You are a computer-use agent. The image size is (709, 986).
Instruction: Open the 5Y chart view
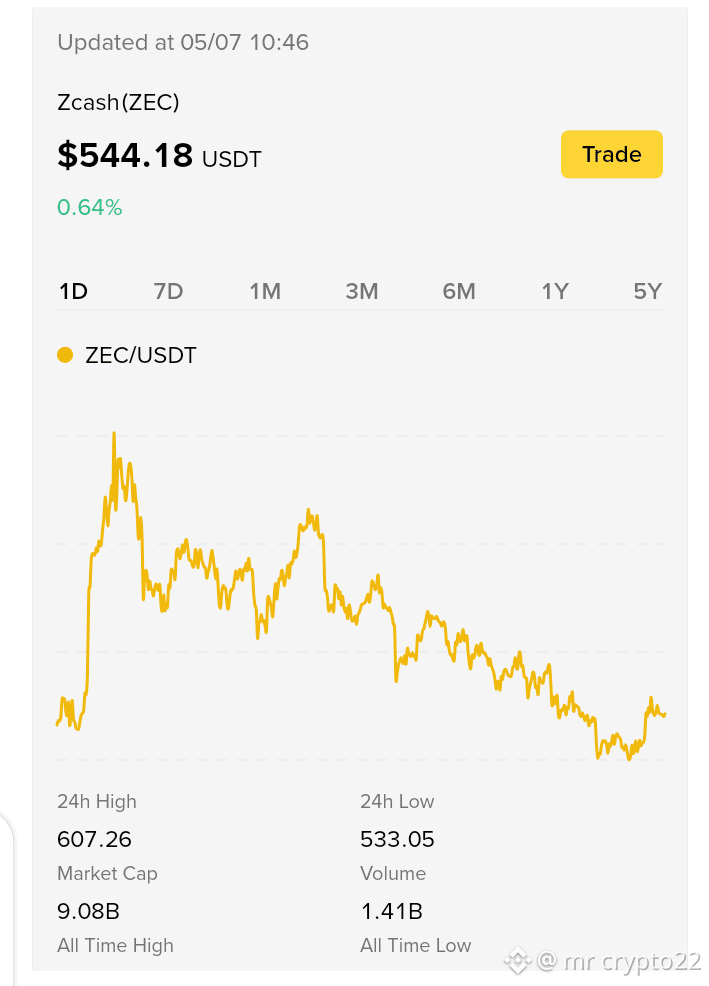click(647, 291)
